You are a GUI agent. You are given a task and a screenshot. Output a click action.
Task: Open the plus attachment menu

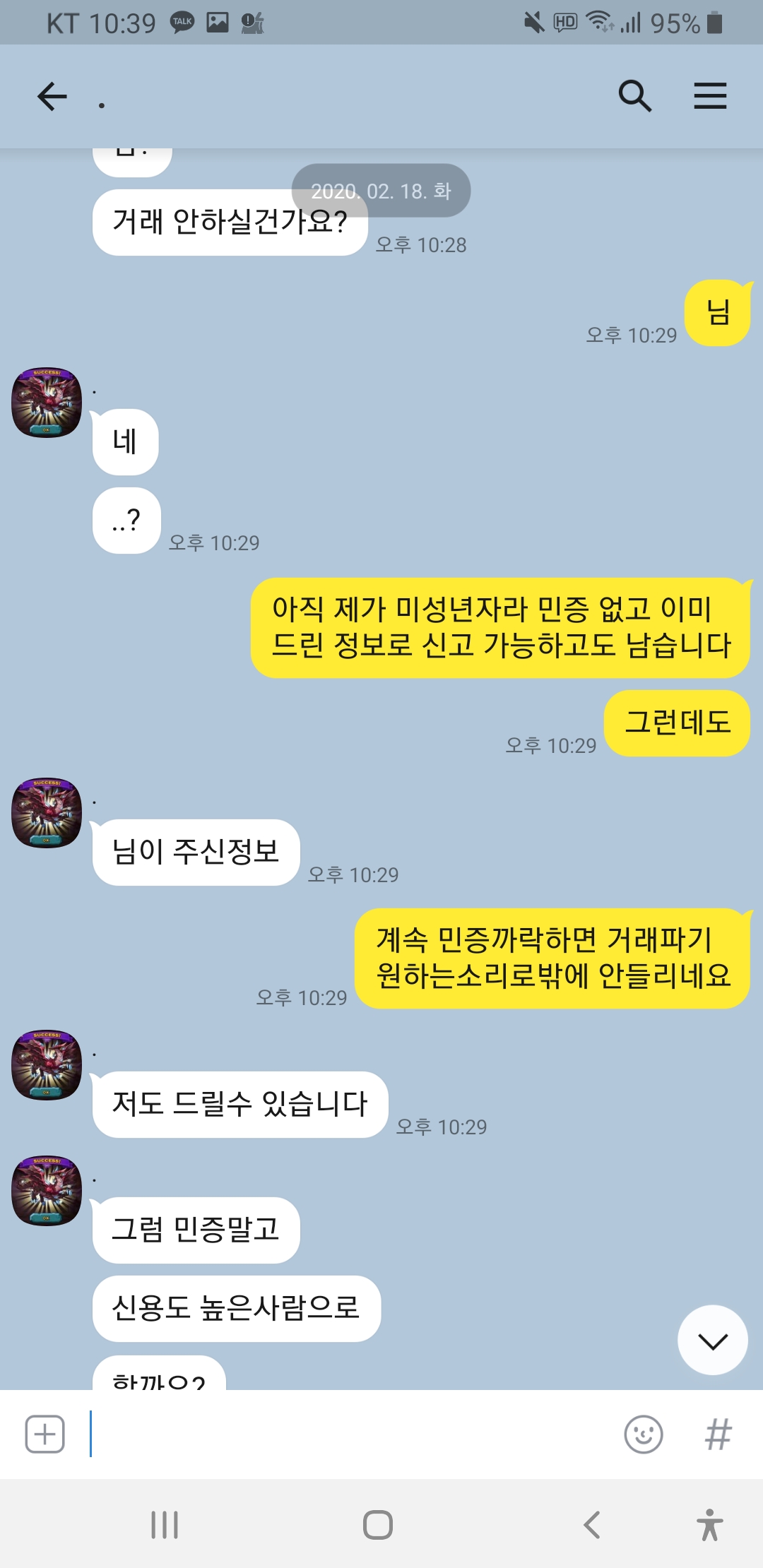(x=45, y=1435)
